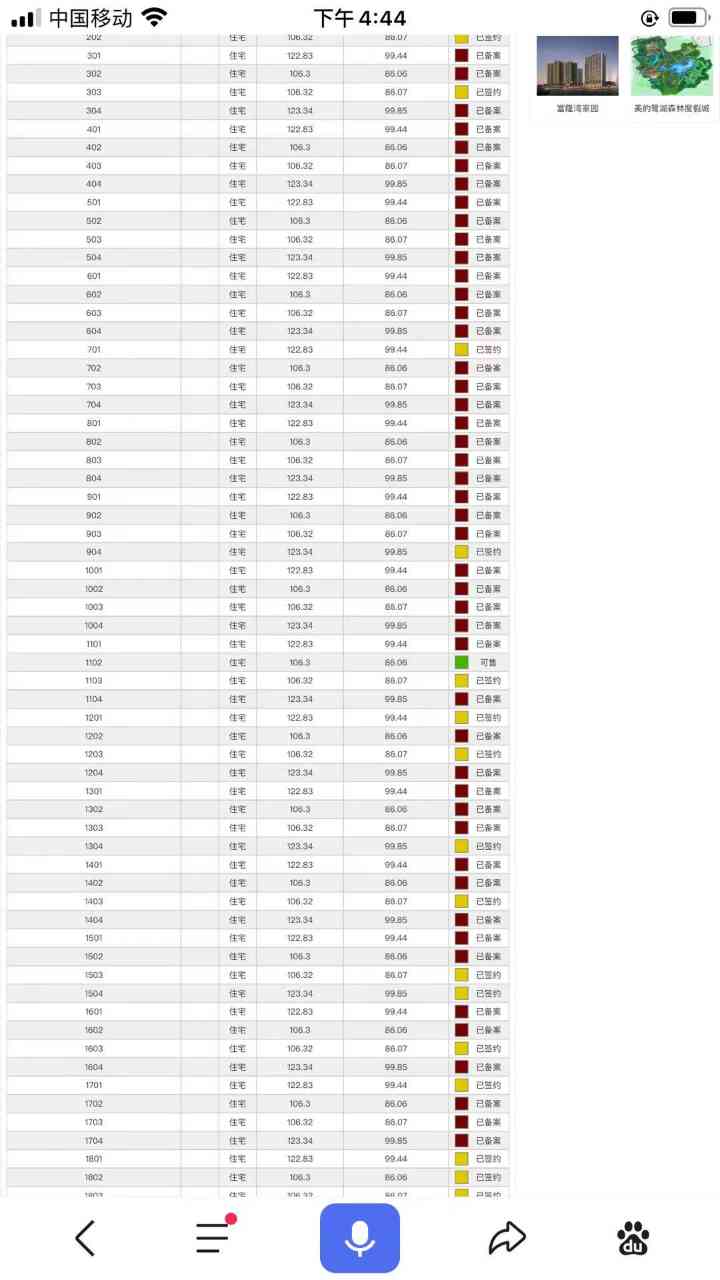Share this page
Viewport: 720px width, 1280px height.
coord(507,1238)
